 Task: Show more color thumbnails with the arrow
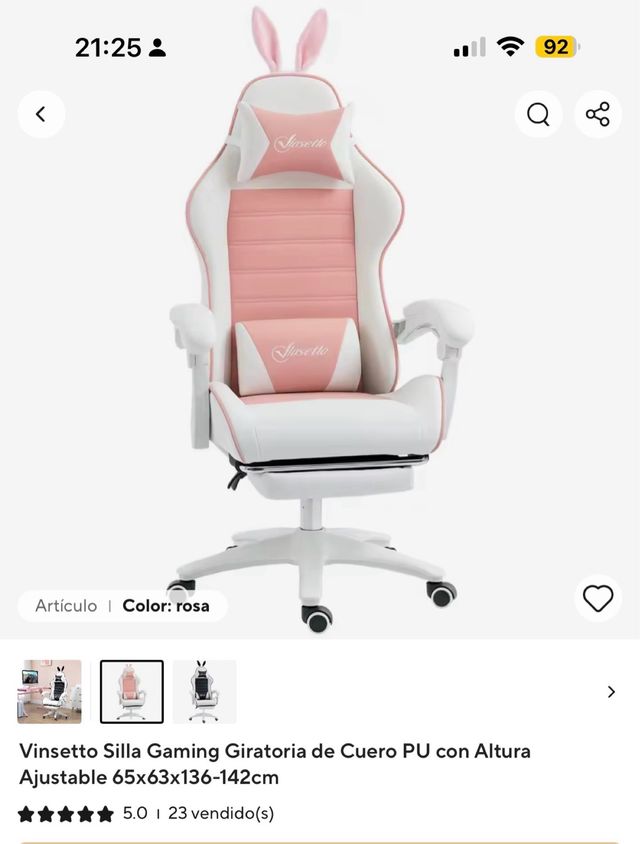pyautogui.click(x=611, y=691)
